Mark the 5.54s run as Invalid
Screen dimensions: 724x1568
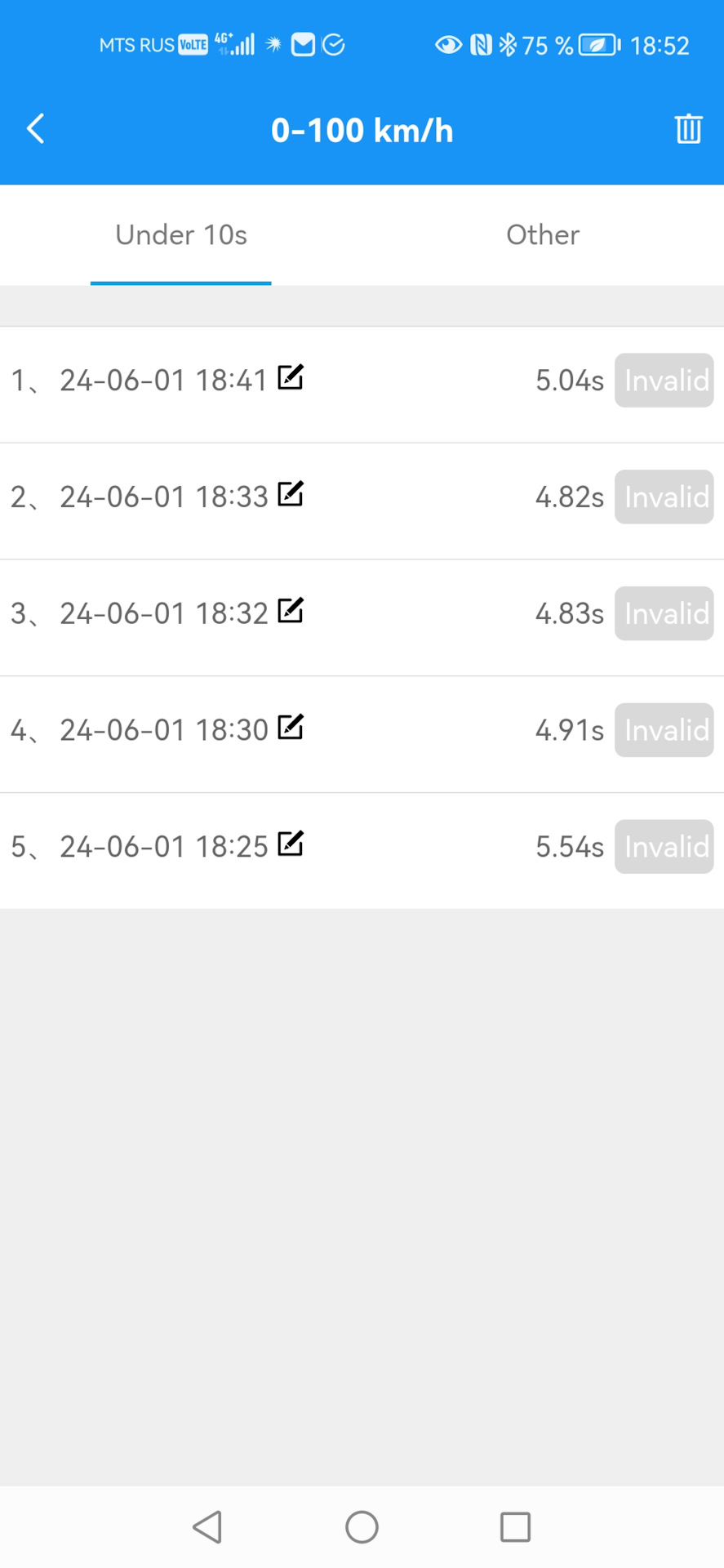click(664, 847)
